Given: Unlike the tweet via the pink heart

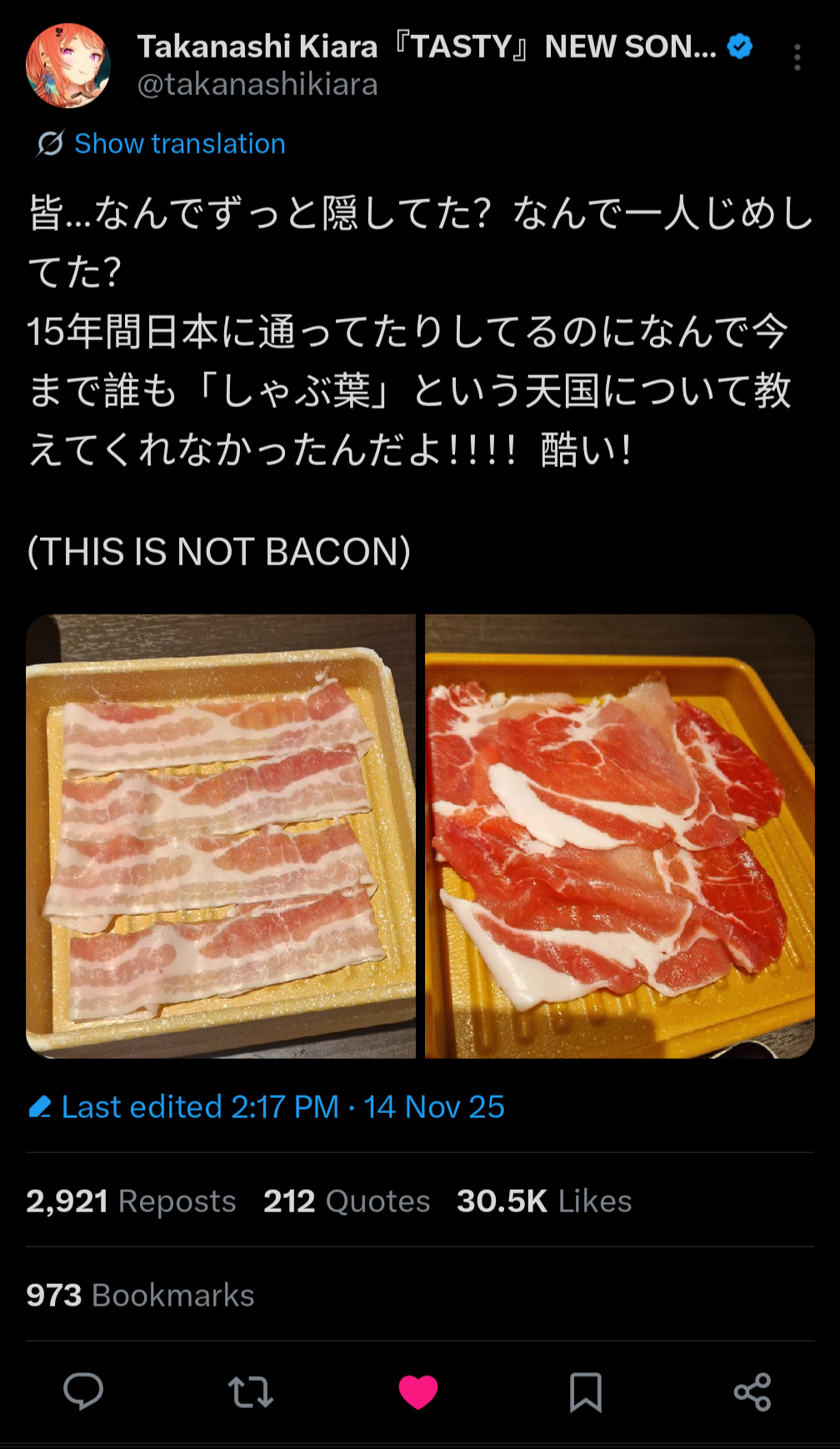Looking at the screenshot, I should [x=418, y=1391].
